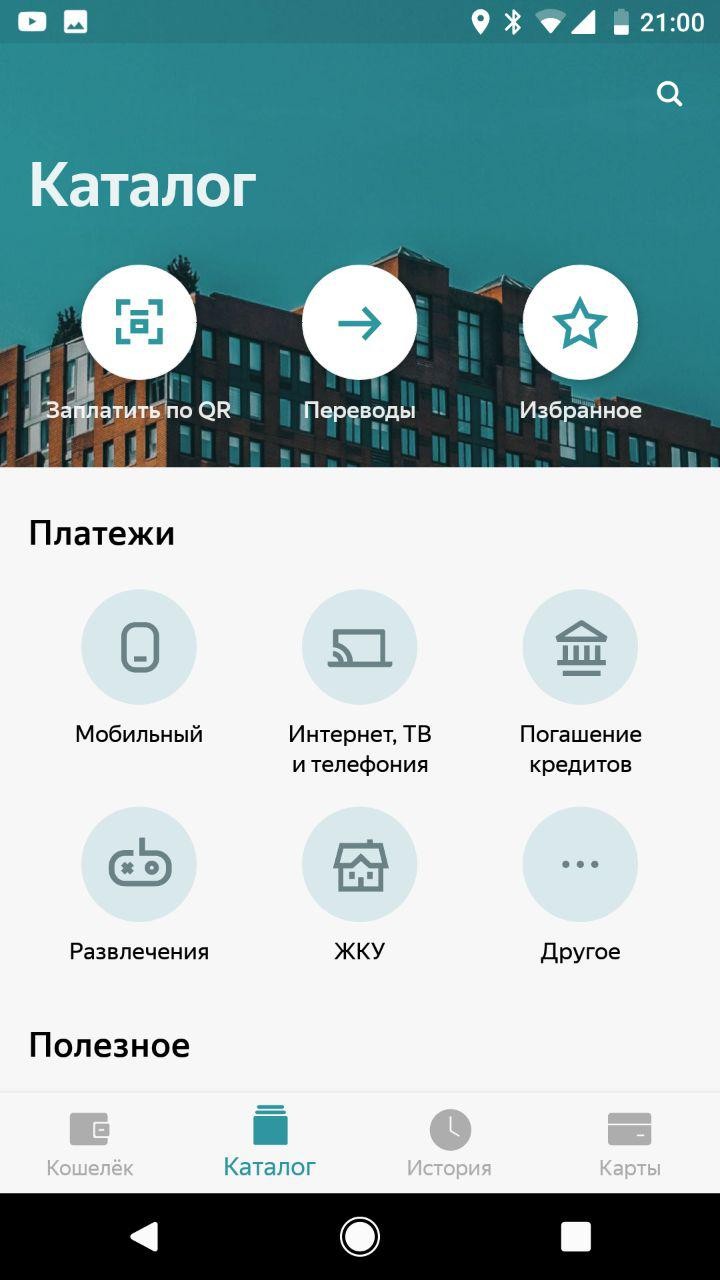The image size is (720, 1280).
Task: Tap the system back button
Action: 144,1237
